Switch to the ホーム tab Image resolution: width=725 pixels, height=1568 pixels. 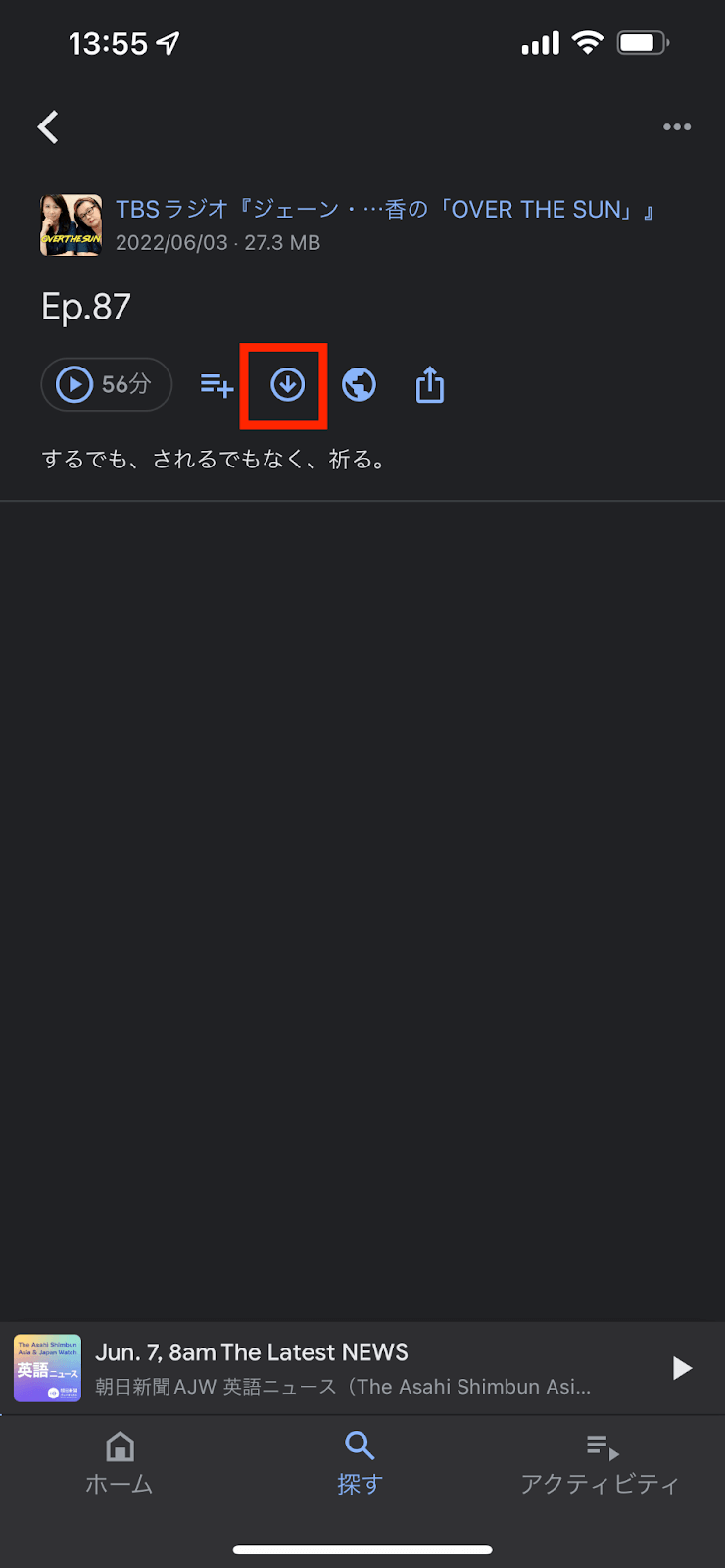pos(120,1462)
